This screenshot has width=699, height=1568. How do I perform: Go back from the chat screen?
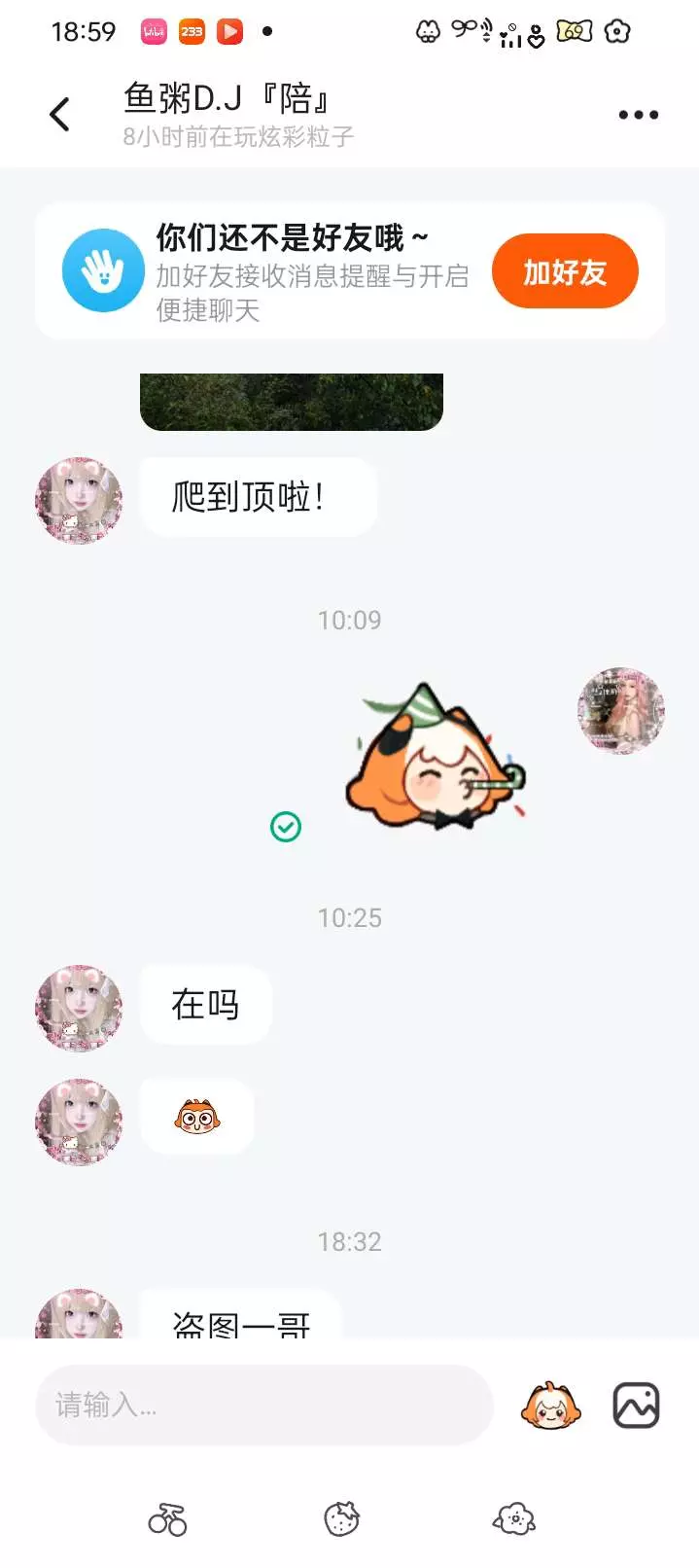pos(59,115)
